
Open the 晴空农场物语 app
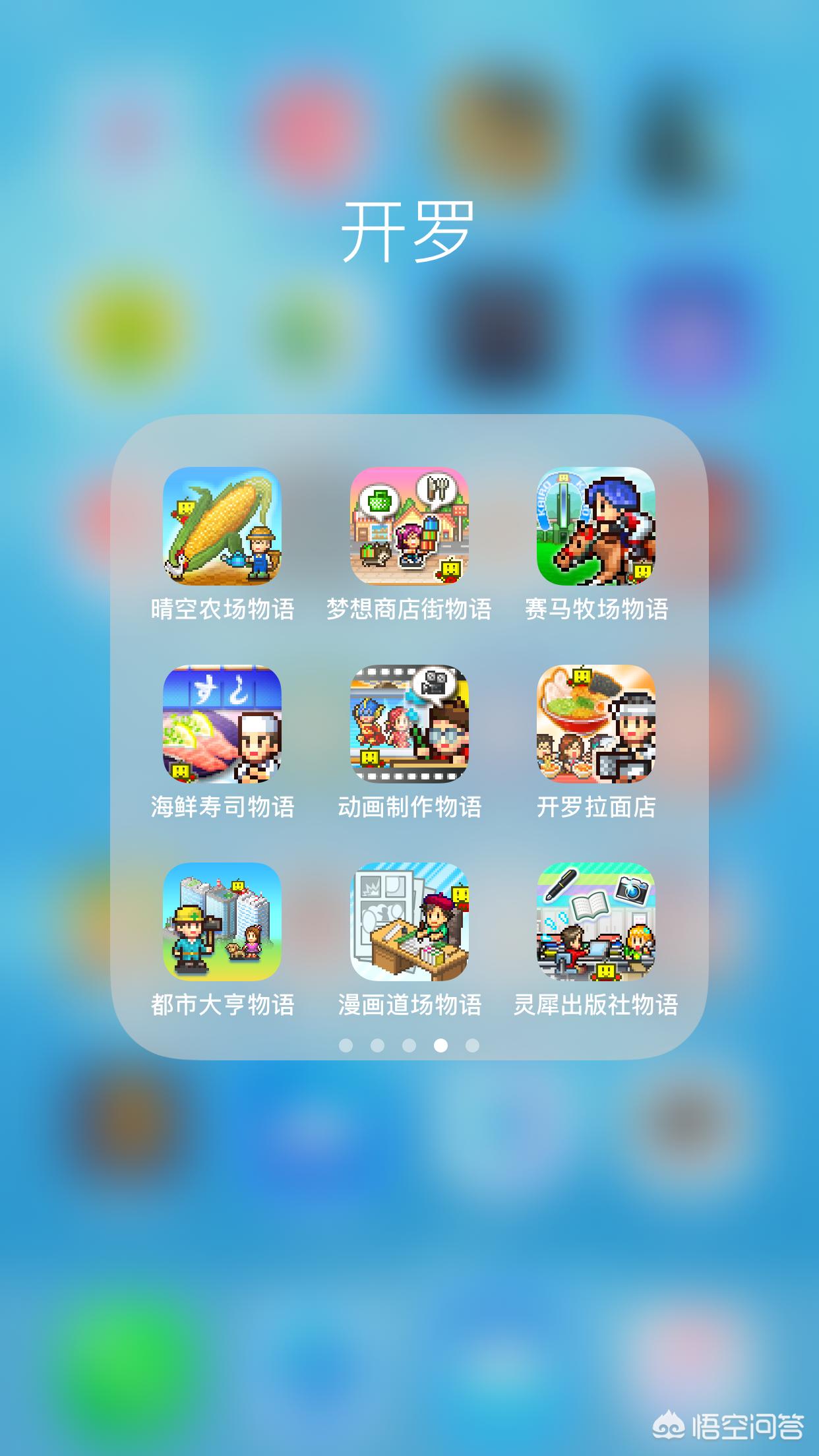pyautogui.click(x=222, y=526)
